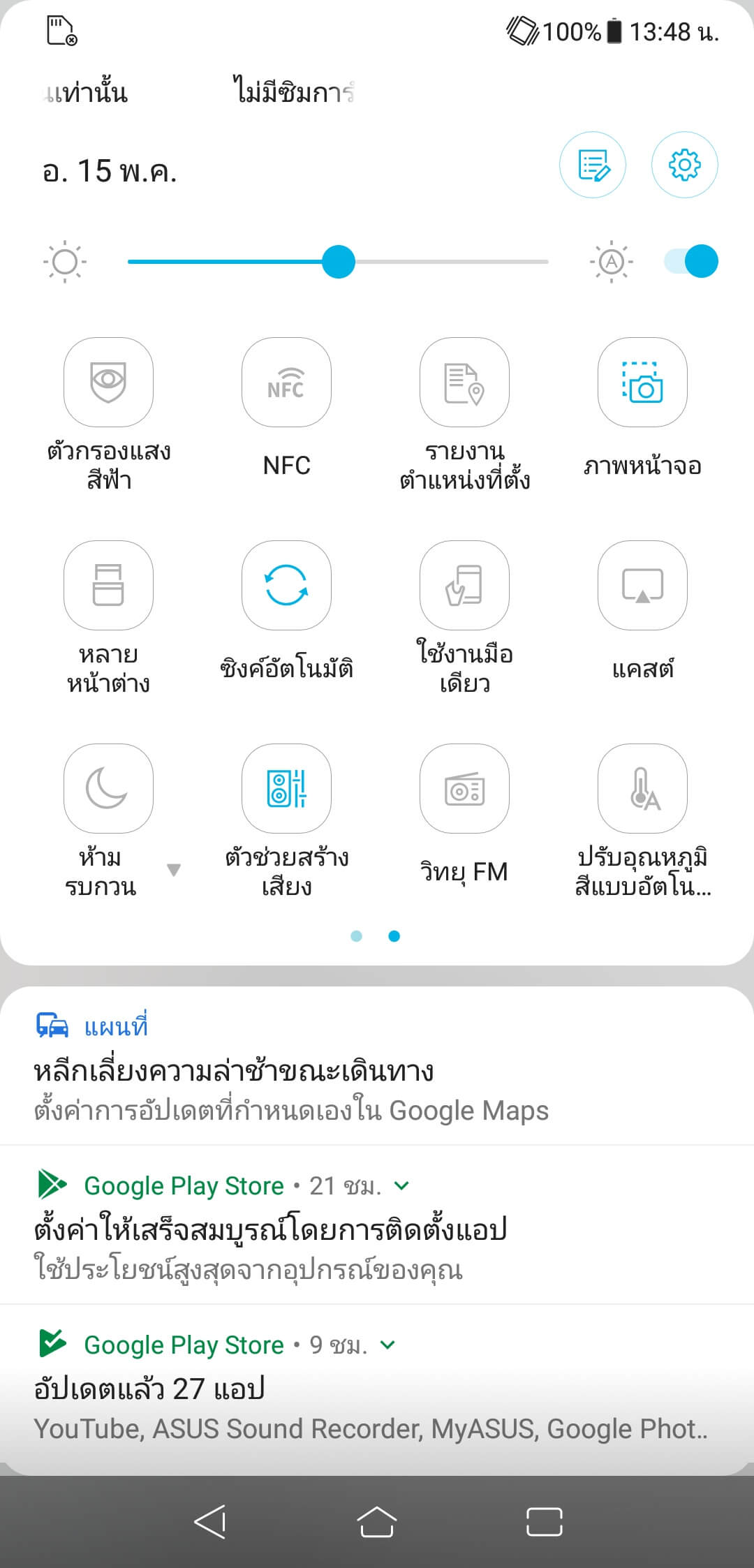Open multi-window with the หลายหน้าต่าง tile
Screen dimensions: 754x1568
[x=108, y=585]
